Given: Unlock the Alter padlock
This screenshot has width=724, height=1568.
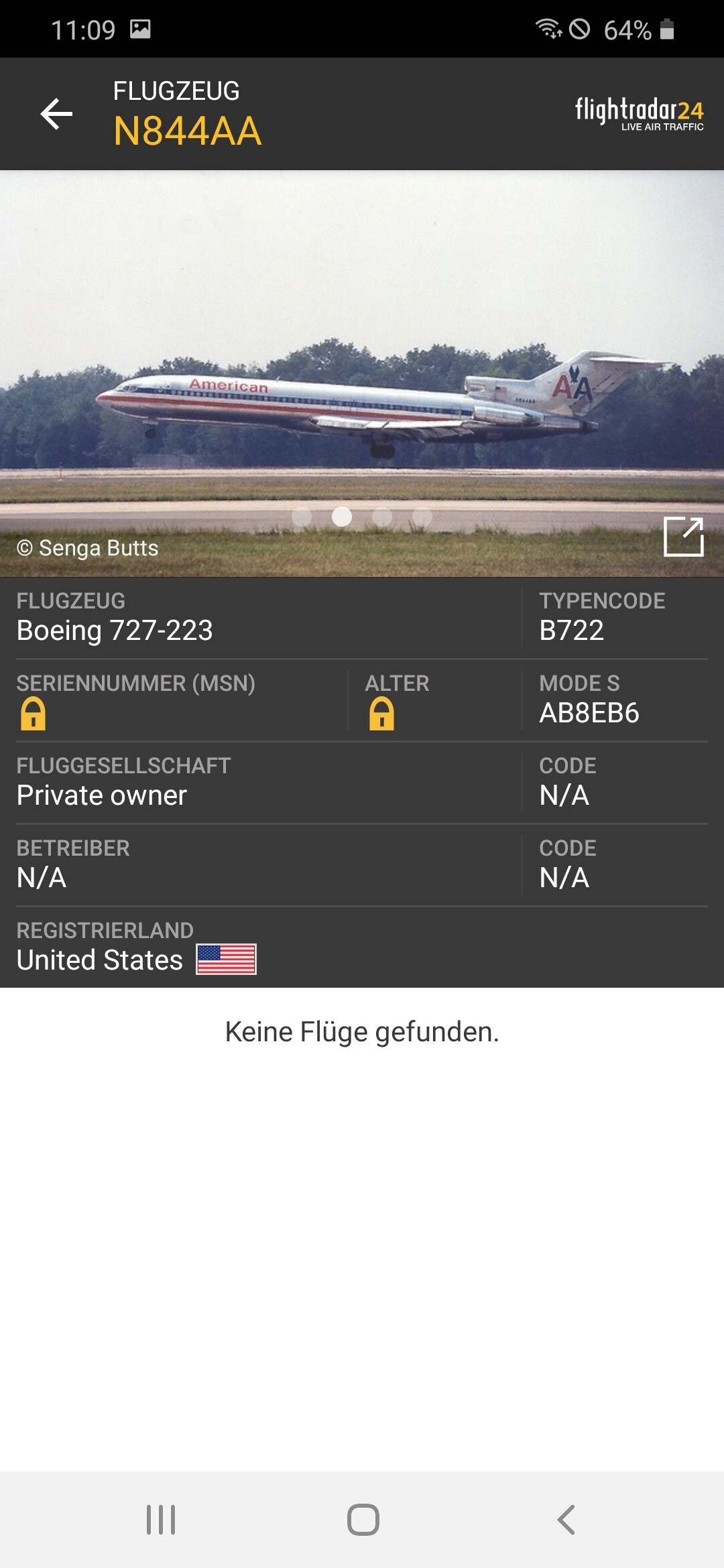Looking at the screenshot, I should click(x=381, y=714).
